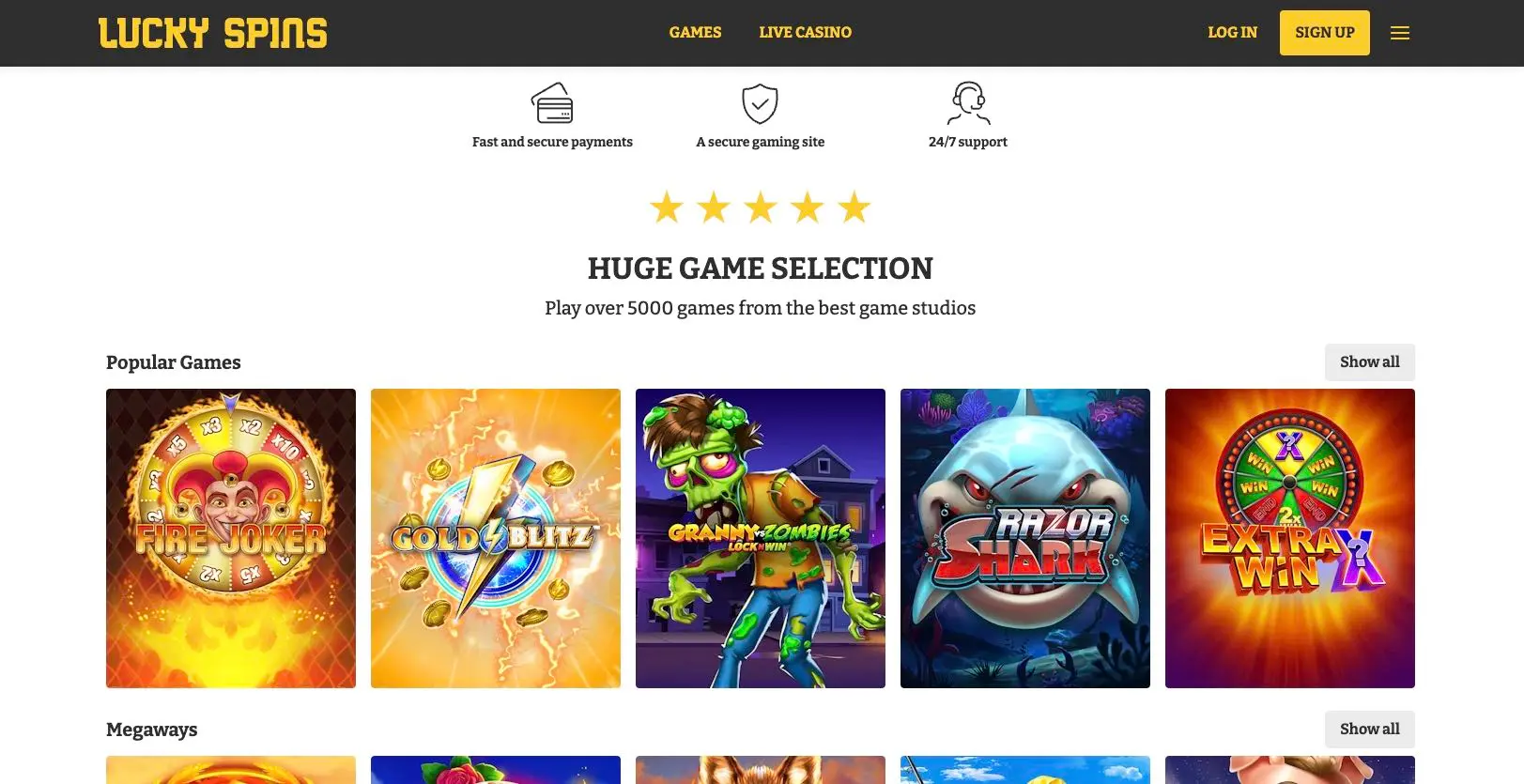Open the hamburger menu
This screenshot has width=1524, height=784.
click(1399, 33)
